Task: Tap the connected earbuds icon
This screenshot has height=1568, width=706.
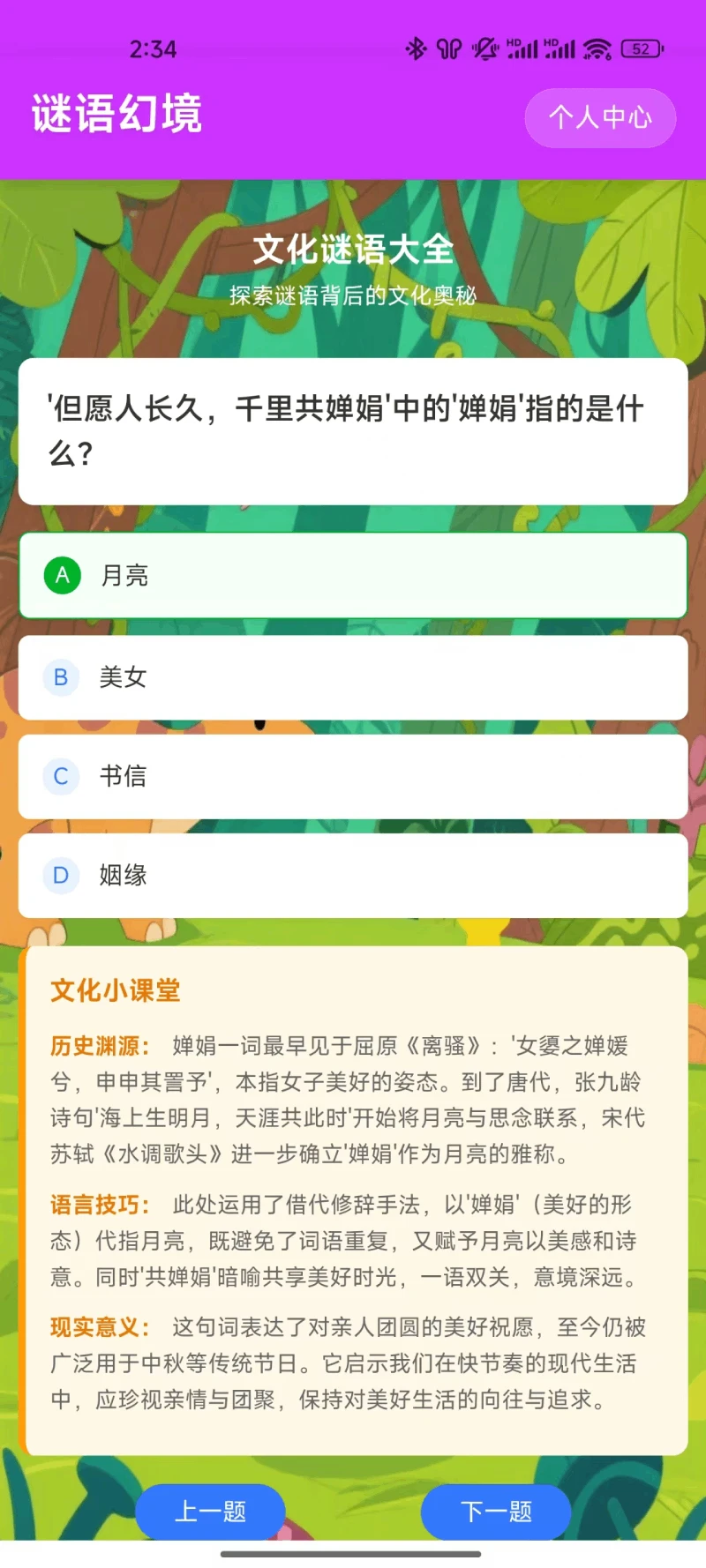Action: (x=448, y=49)
